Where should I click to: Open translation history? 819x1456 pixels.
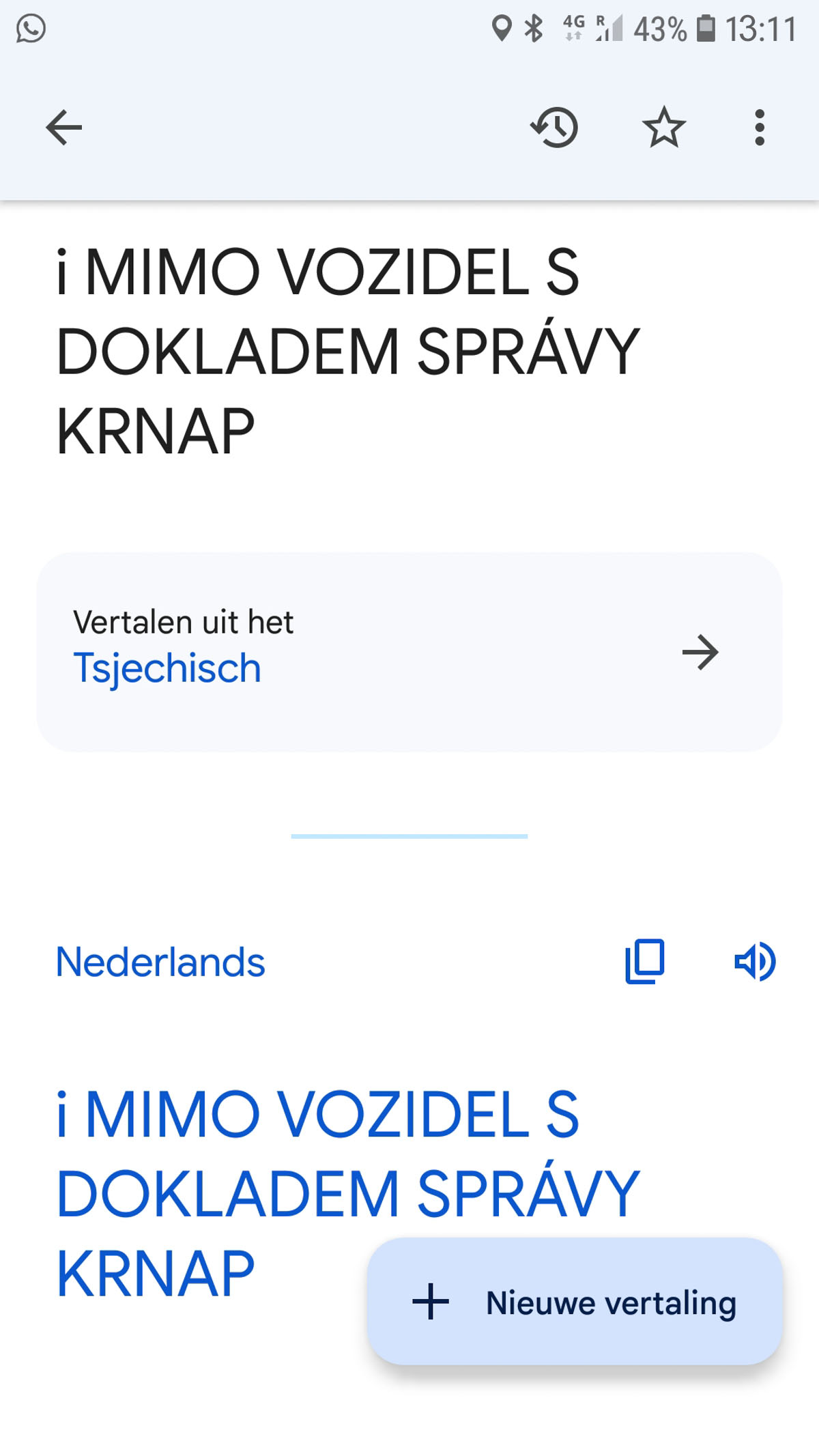[554, 128]
